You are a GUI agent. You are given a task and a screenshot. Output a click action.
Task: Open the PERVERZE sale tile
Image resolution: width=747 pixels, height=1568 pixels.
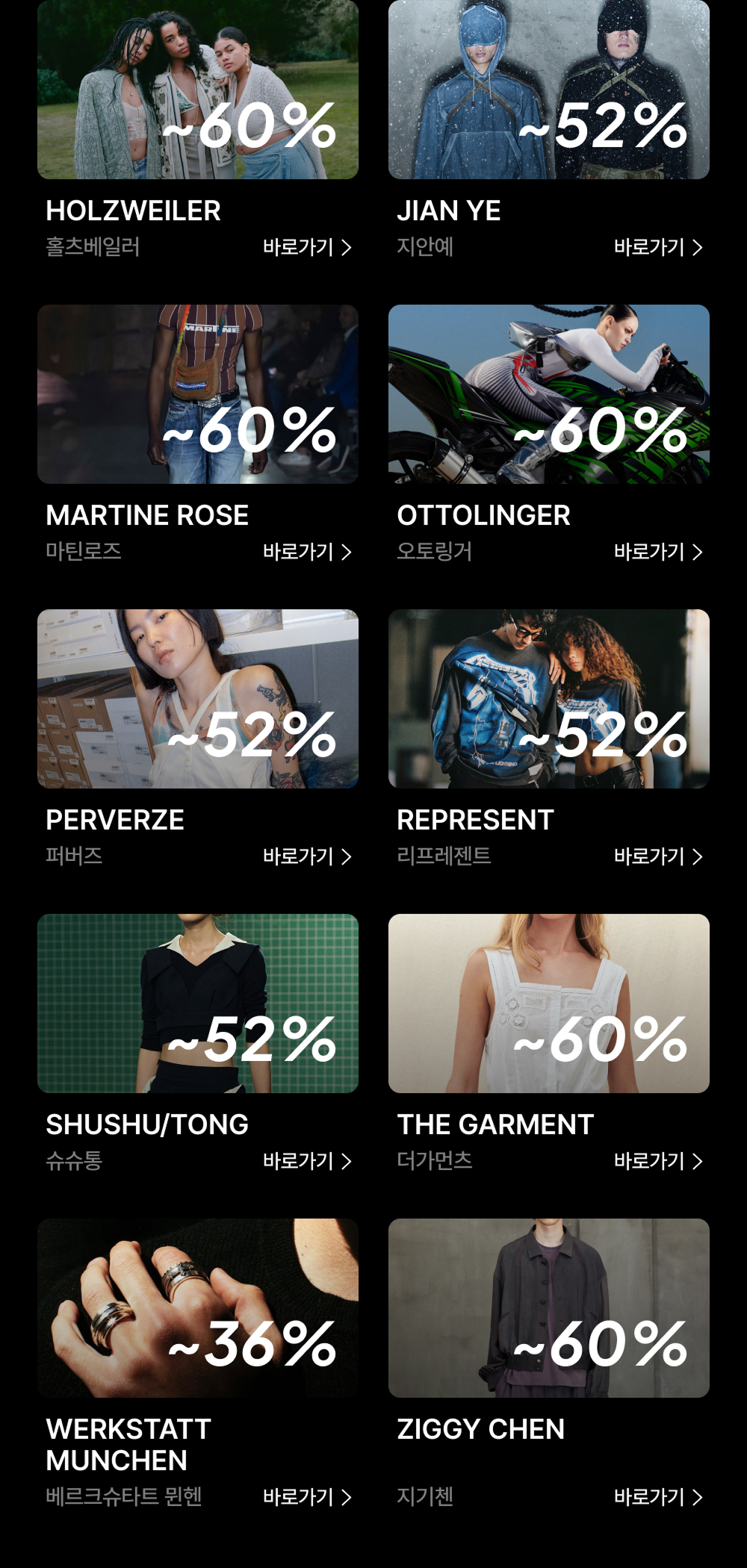198,699
